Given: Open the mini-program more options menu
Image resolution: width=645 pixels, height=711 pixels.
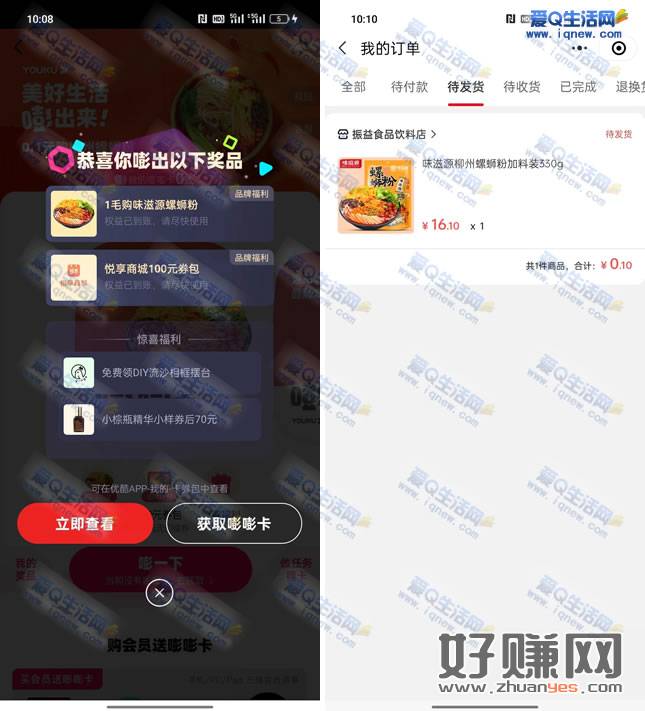Looking at the screenshot, I should (580, 48).
